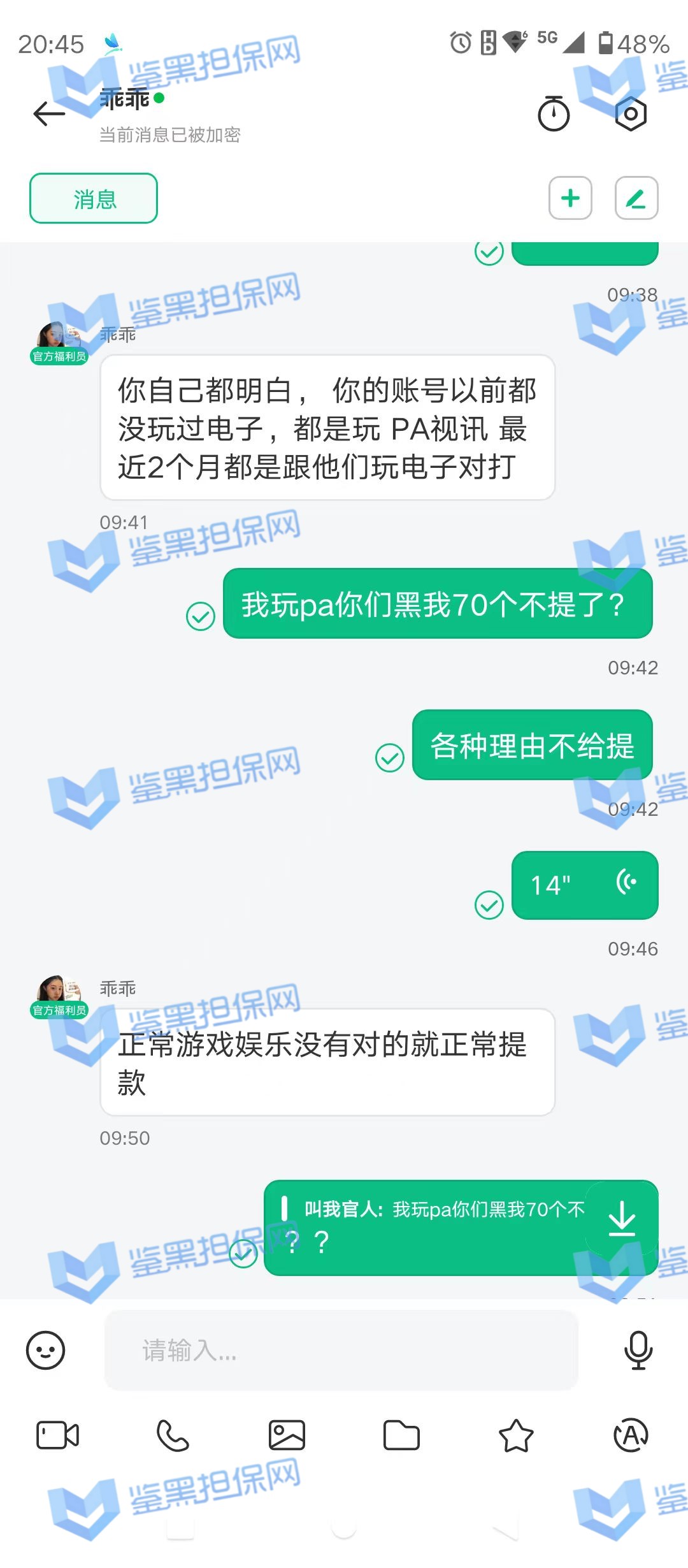Open the emoji picker
688x1568 pixels.
coord(45,1350)
